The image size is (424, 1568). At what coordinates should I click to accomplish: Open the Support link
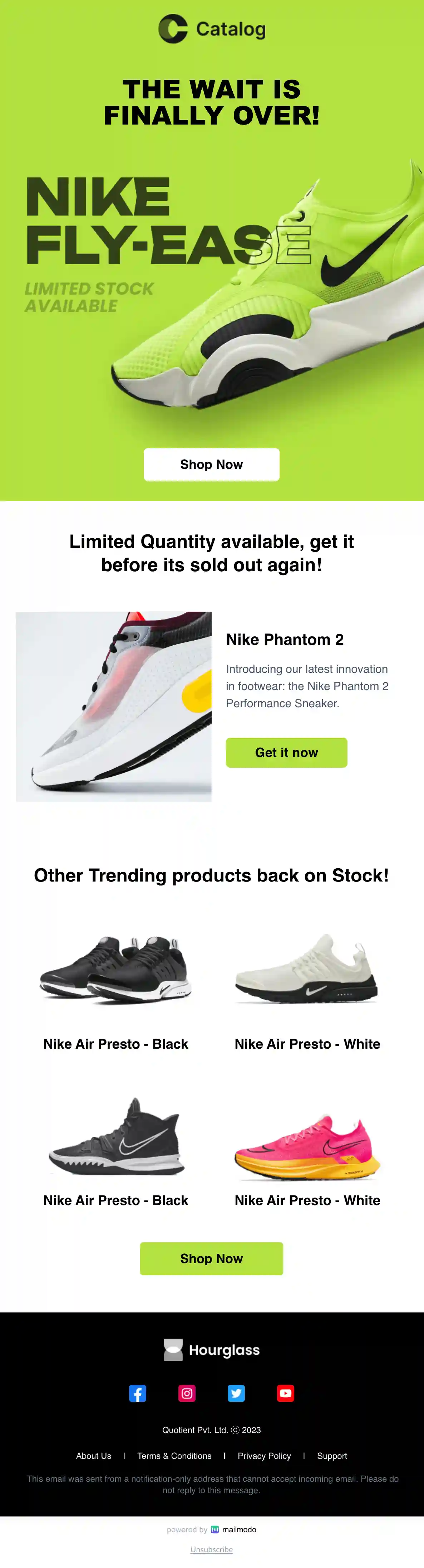(x=331, y=1455)
